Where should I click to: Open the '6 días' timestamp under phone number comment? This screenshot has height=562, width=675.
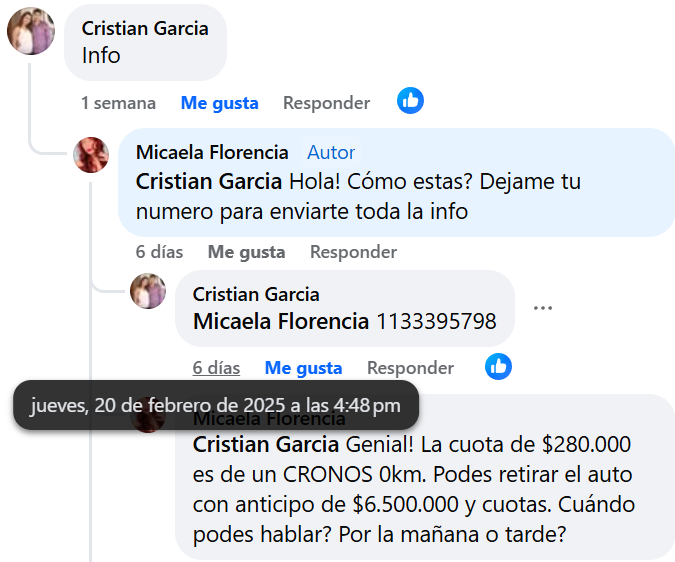coord(216,368)
